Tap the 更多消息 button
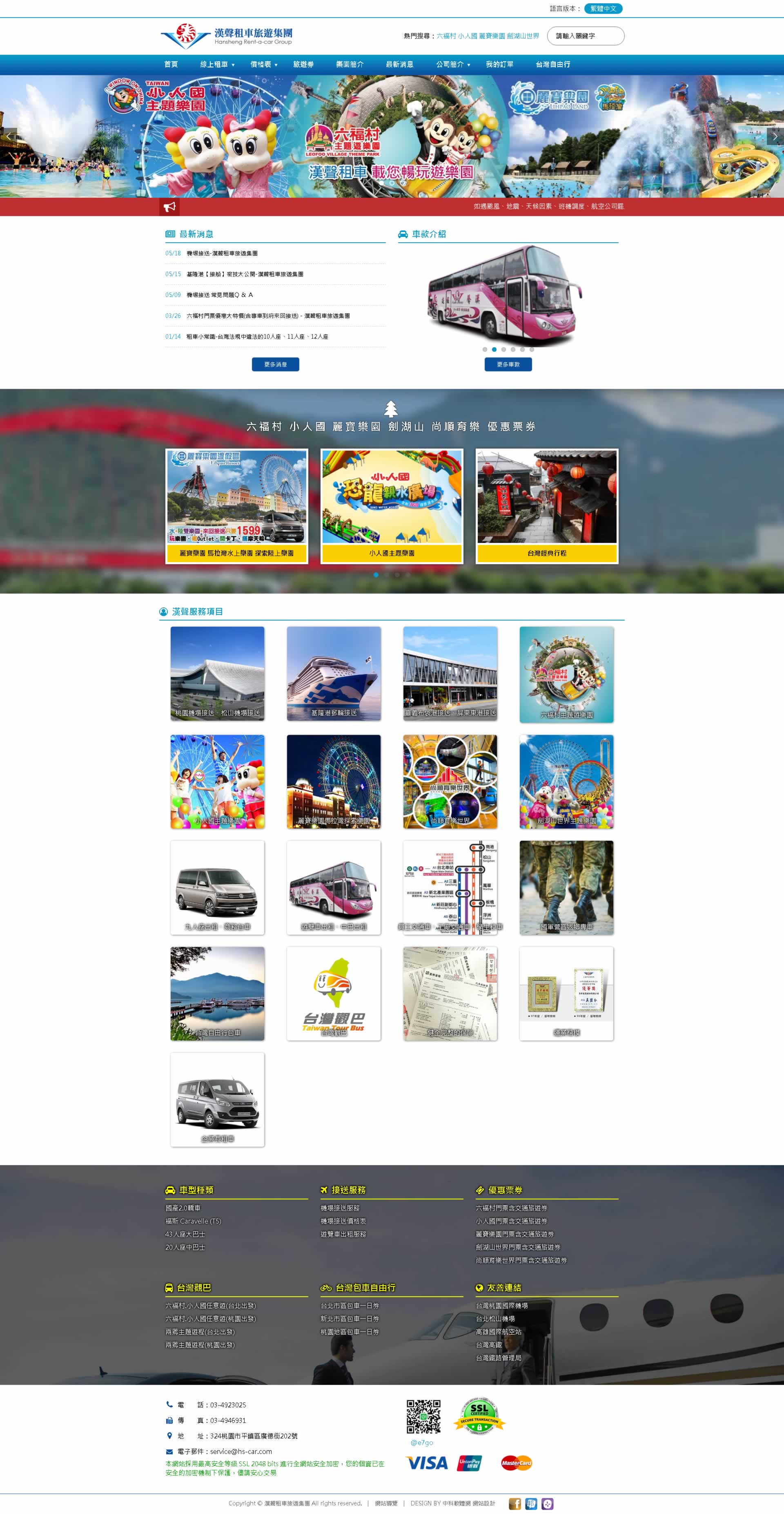This screenshot has width=784, height=1514. pyautogui.click(x=276, y=364)
